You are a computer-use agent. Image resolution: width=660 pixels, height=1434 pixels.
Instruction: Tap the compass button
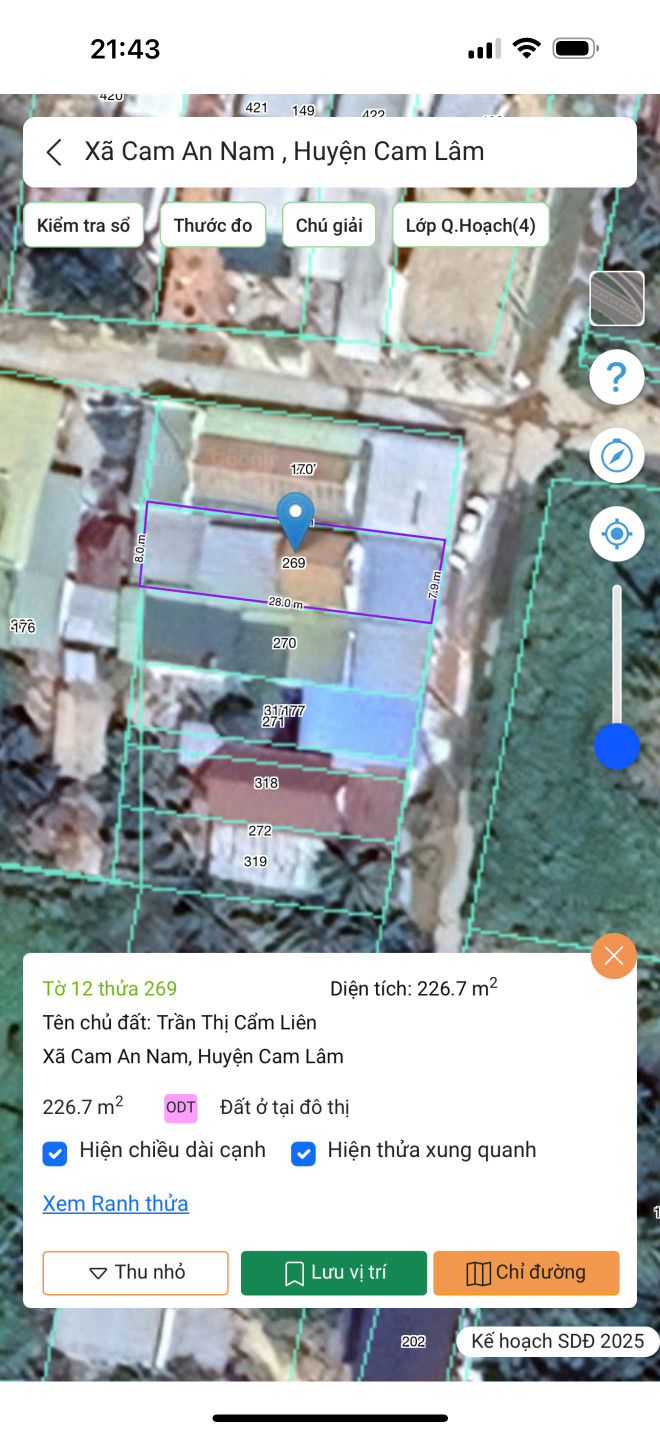(617, 456)
